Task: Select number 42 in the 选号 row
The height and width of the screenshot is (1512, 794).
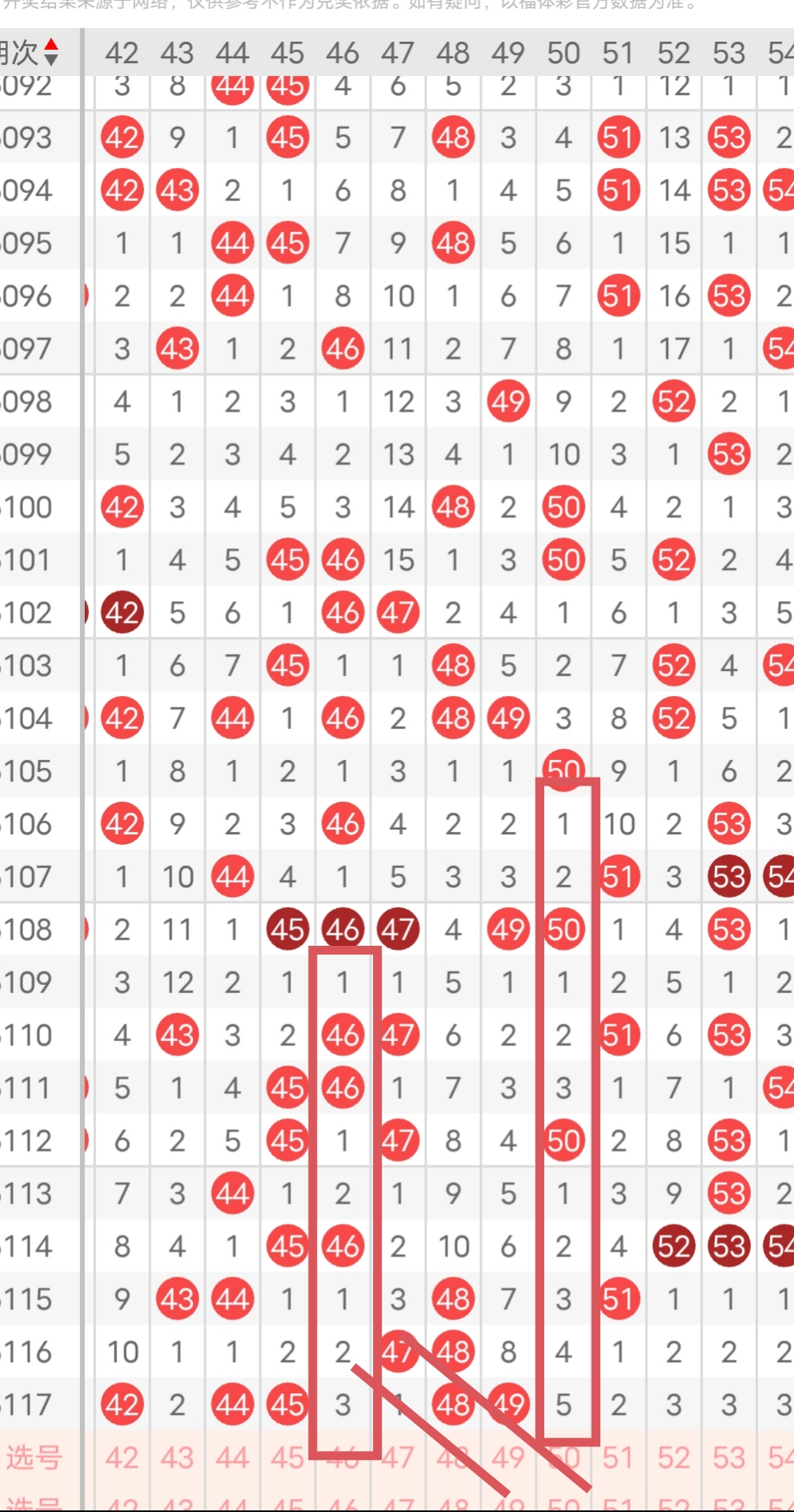Action: click(x=122, y=1458)
